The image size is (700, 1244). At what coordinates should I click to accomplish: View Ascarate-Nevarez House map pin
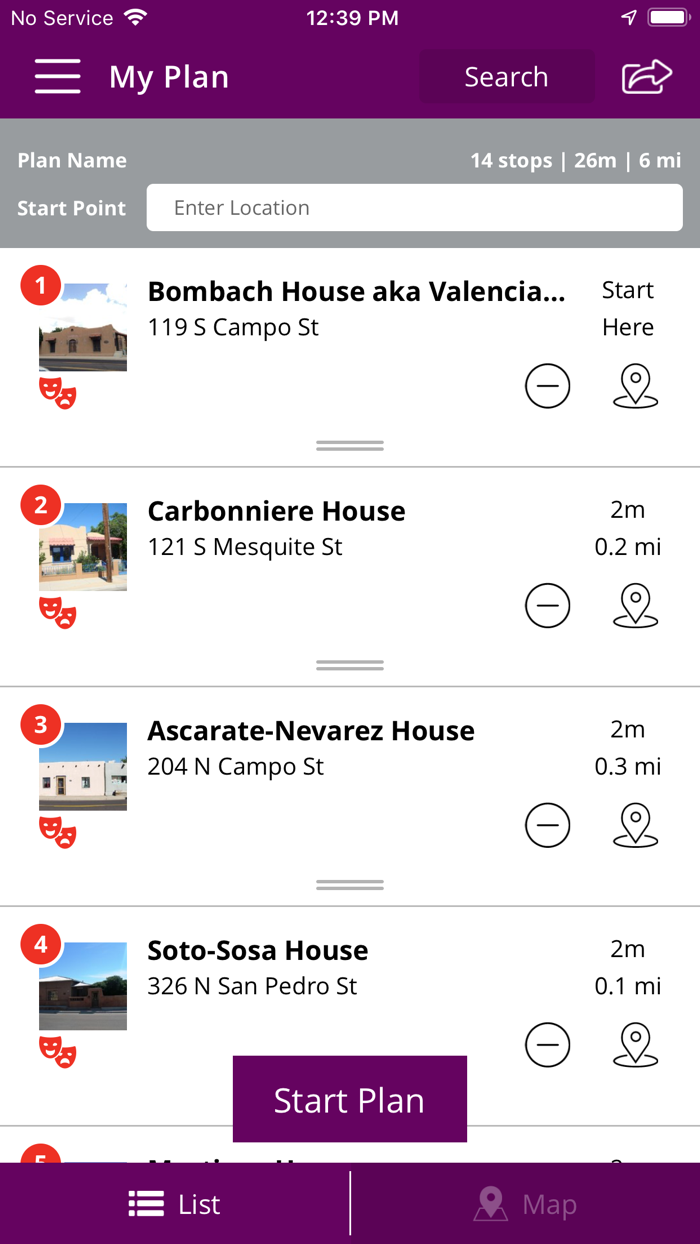[x=635, y=826]
